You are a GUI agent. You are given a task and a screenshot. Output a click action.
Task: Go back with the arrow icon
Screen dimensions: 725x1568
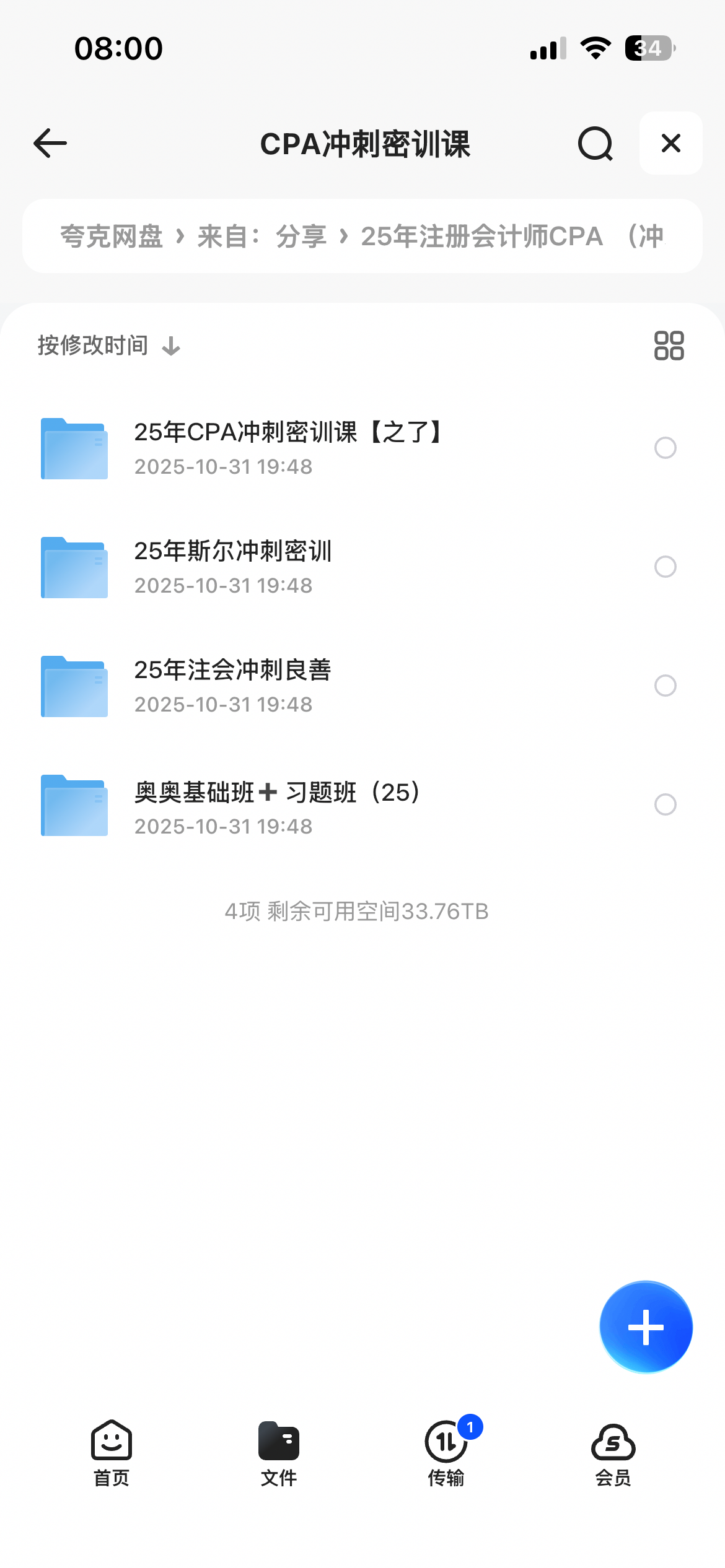50,144
